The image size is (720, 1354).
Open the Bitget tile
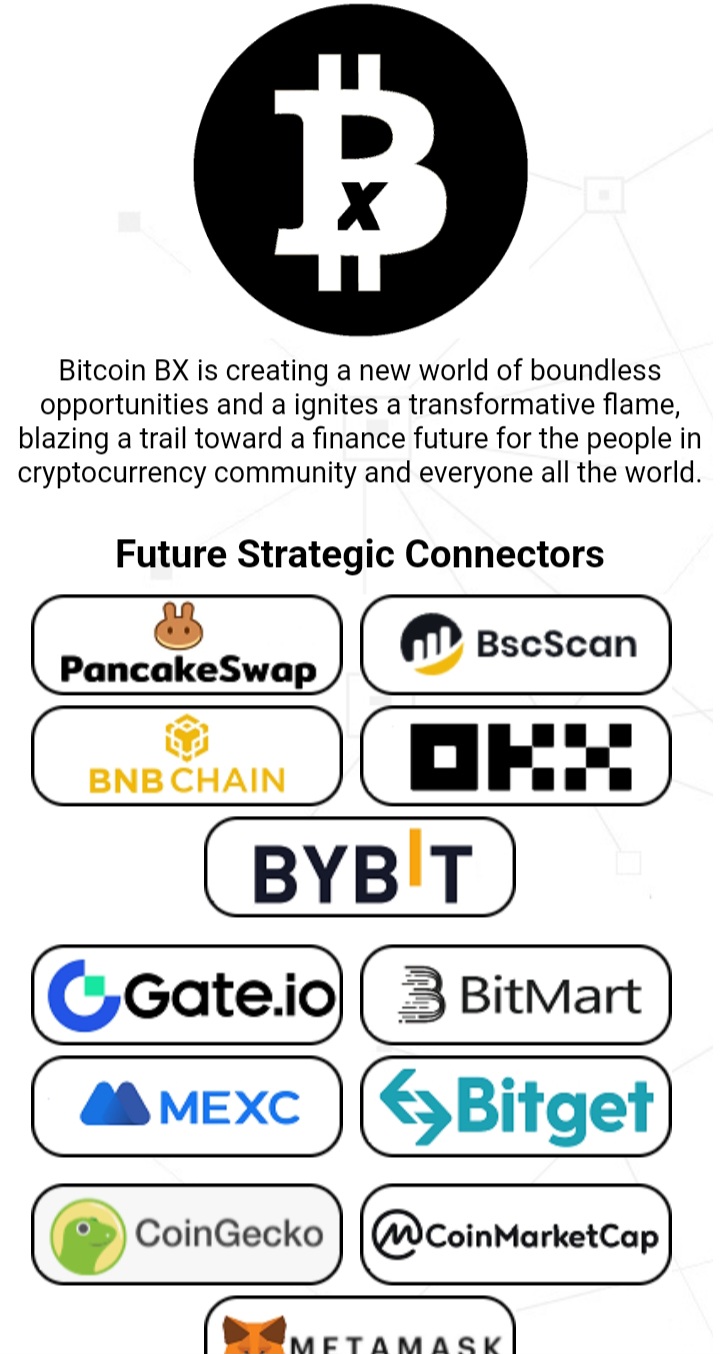tap(515, 1106)
